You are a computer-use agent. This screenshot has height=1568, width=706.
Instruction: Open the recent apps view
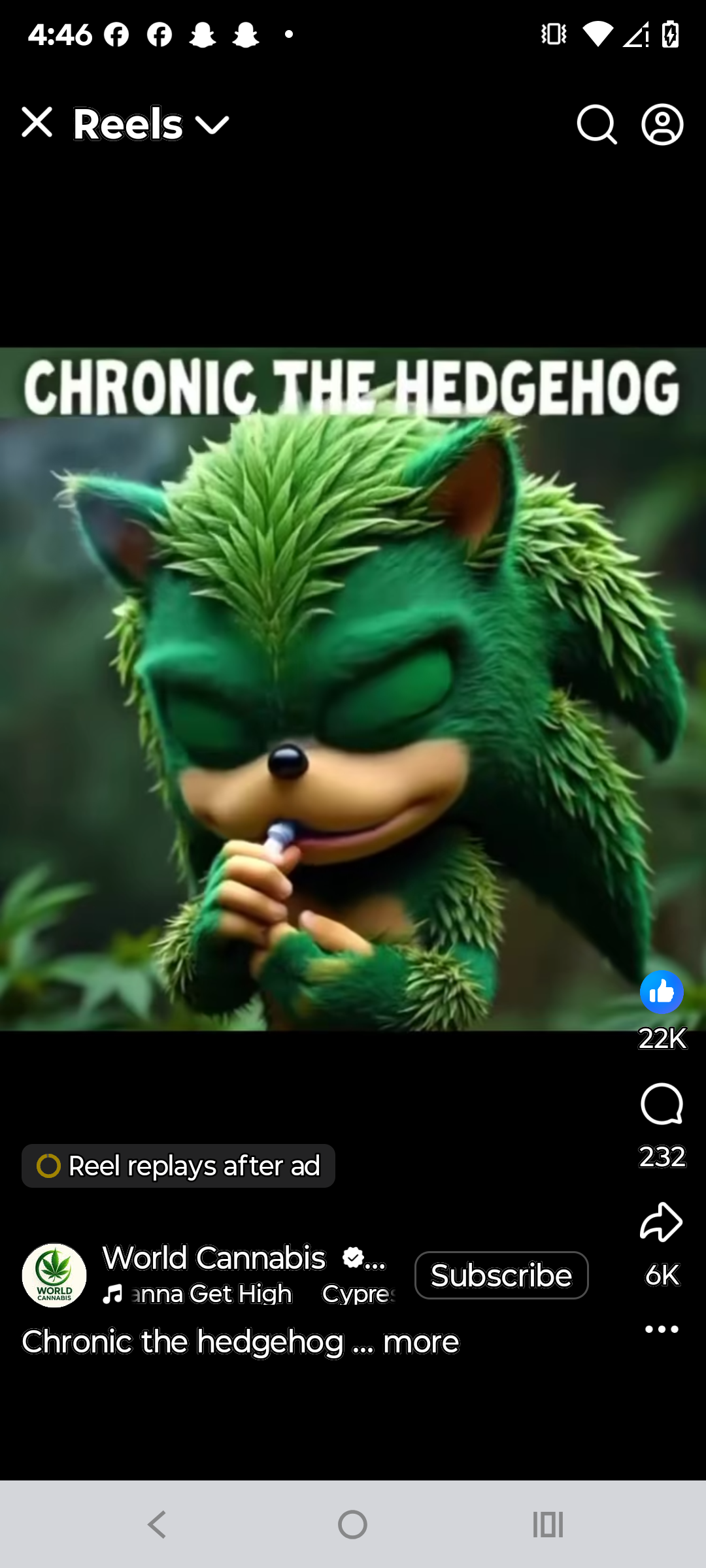tap(548, 1524)
